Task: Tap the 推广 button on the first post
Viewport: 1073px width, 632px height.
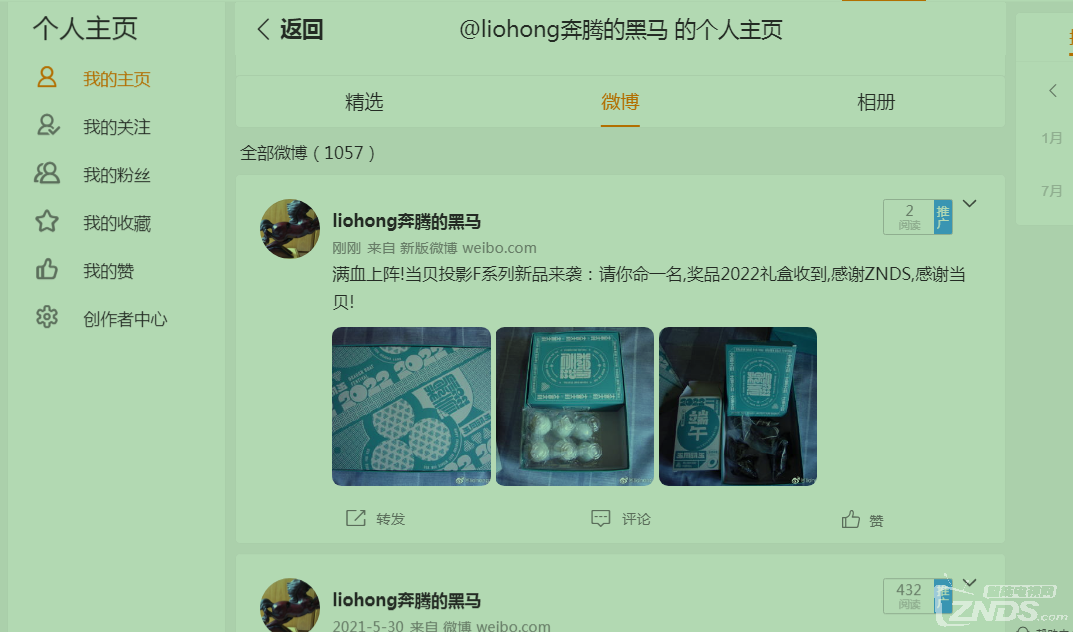Action: click(943, 217)
